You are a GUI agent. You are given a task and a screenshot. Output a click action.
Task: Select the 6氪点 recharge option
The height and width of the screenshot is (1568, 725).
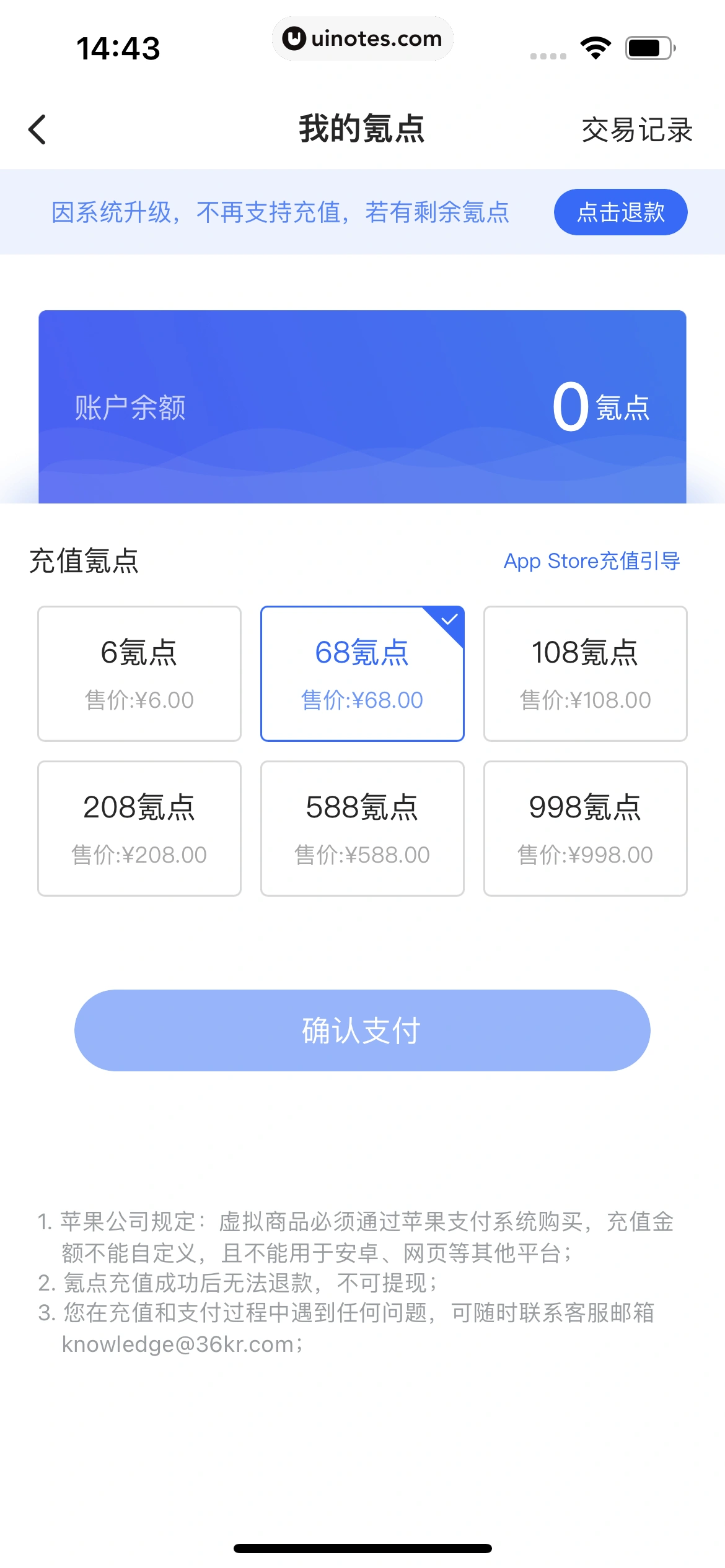139,674
